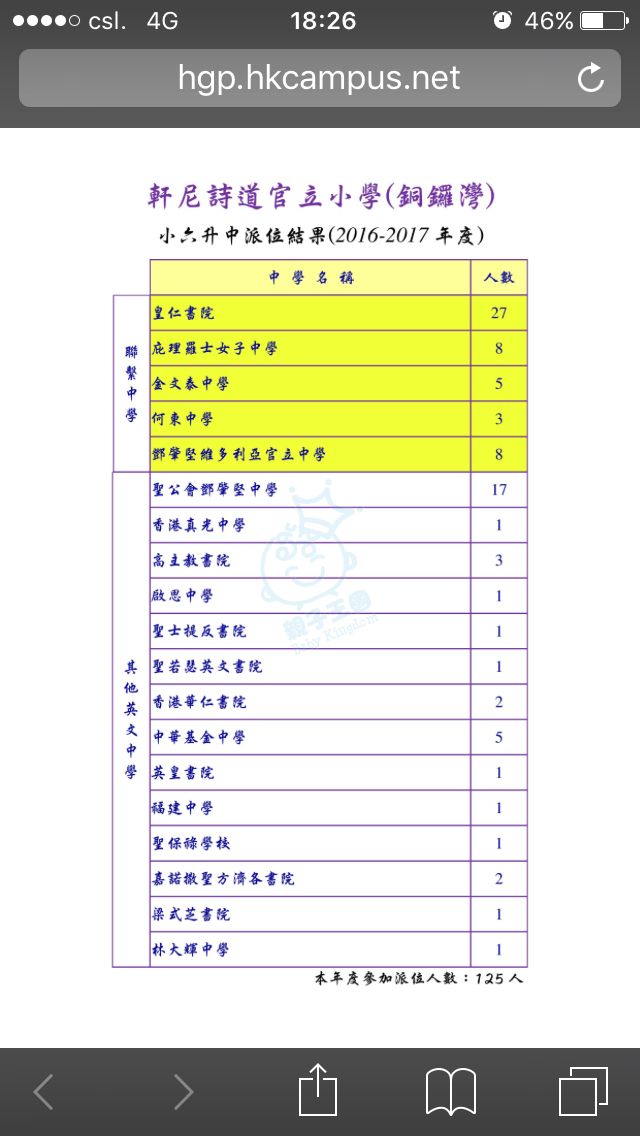
Task: Go forward to the next page
Action: pyautogui.click(x=182, y=1092)
